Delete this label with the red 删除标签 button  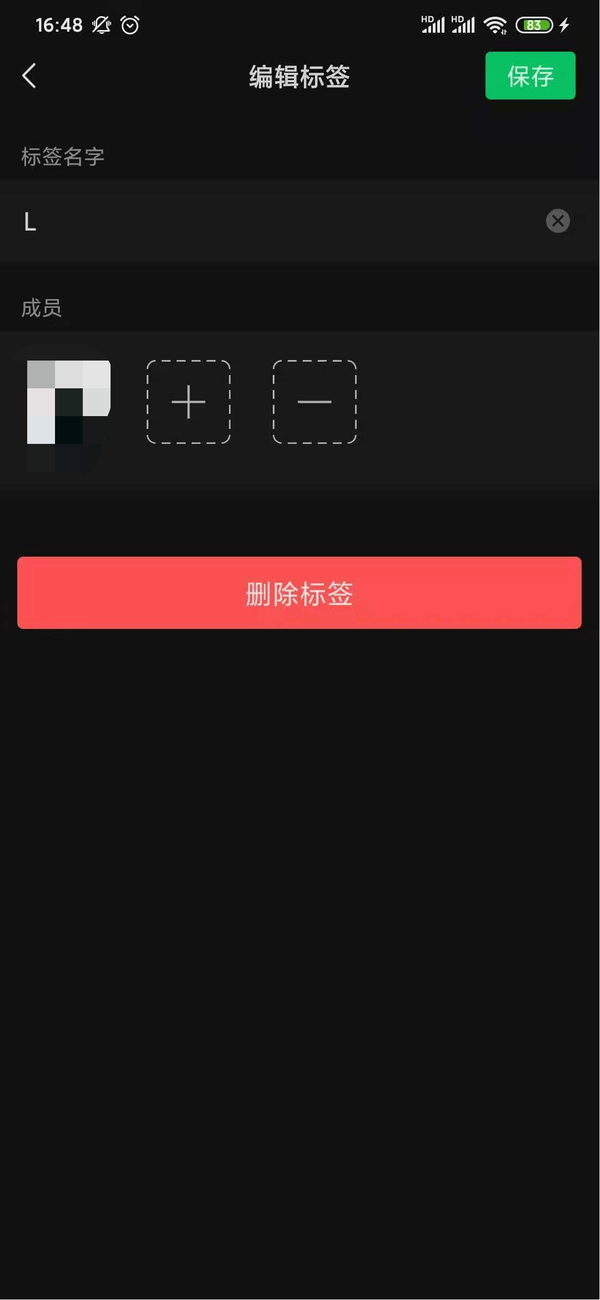(x=299, y=593)
